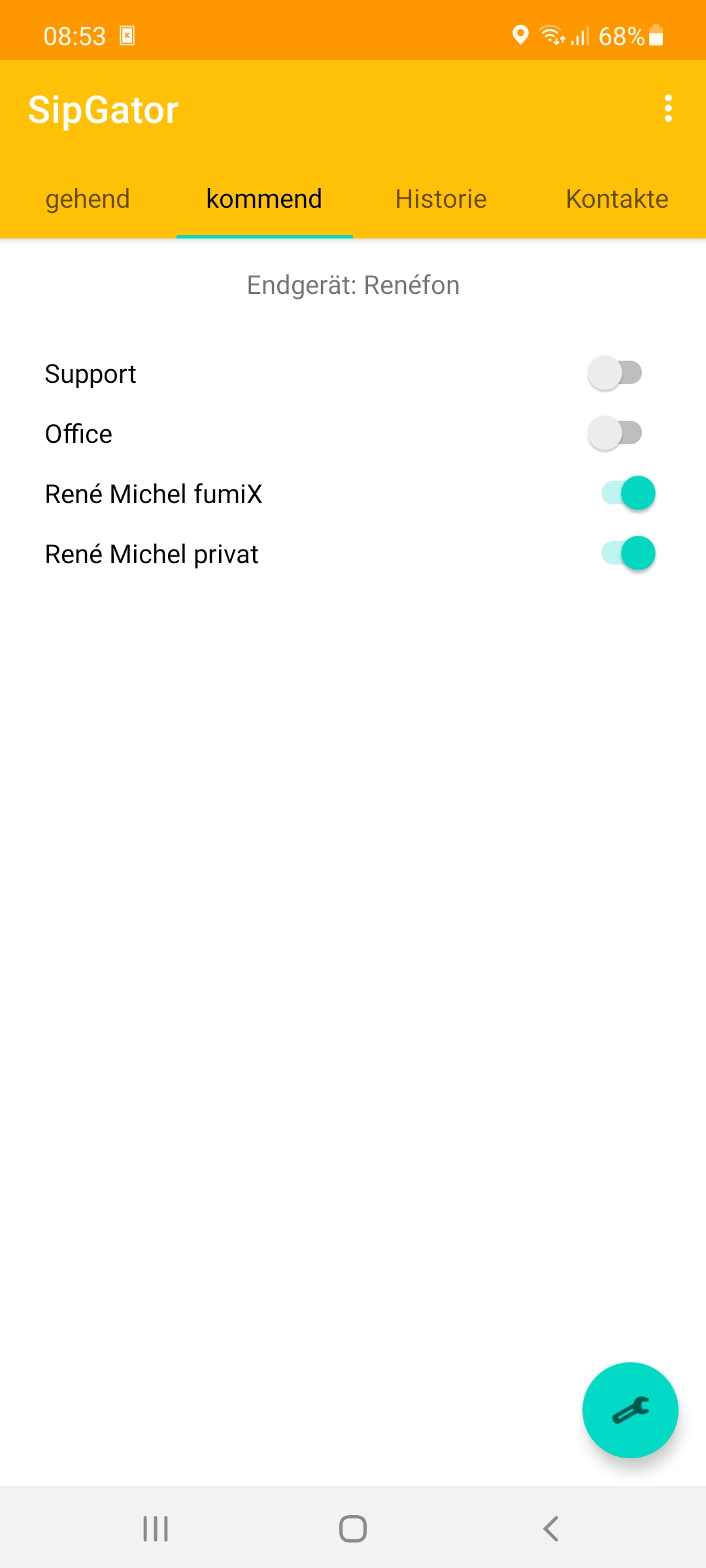Viewport: 706px width, 1568px height.
Task: Tap the wrench floating action button
Action: tap(630, 1410)
